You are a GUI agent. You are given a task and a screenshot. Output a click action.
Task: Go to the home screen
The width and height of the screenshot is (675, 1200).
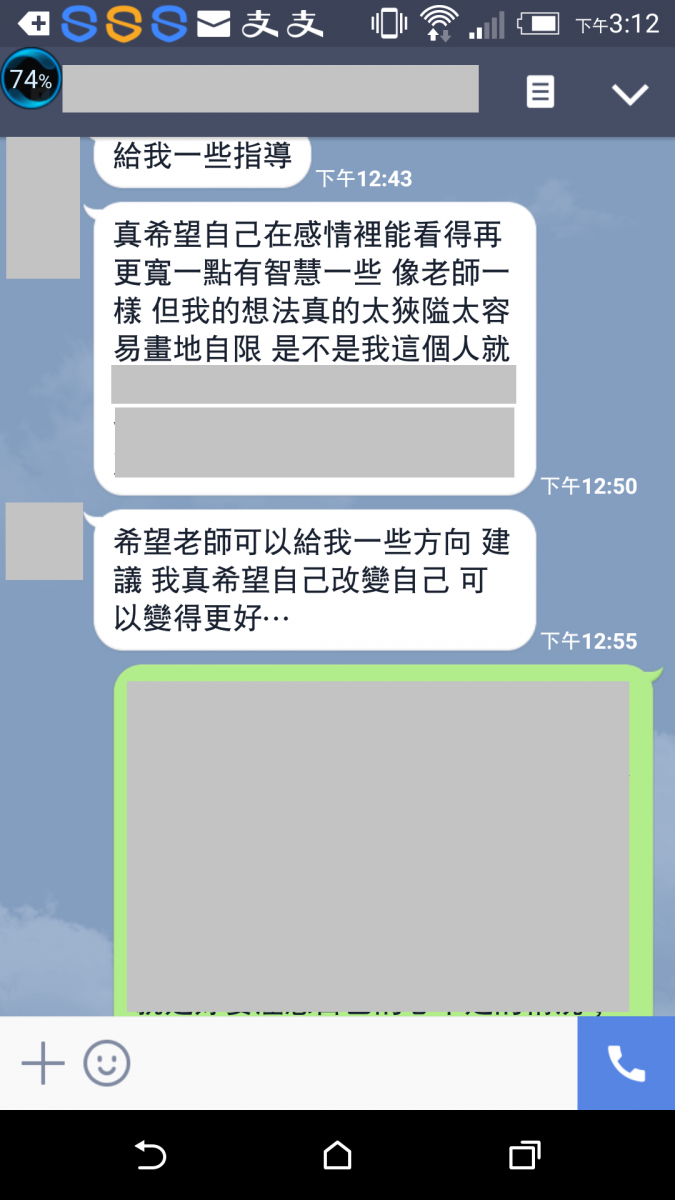point(338,1156)
